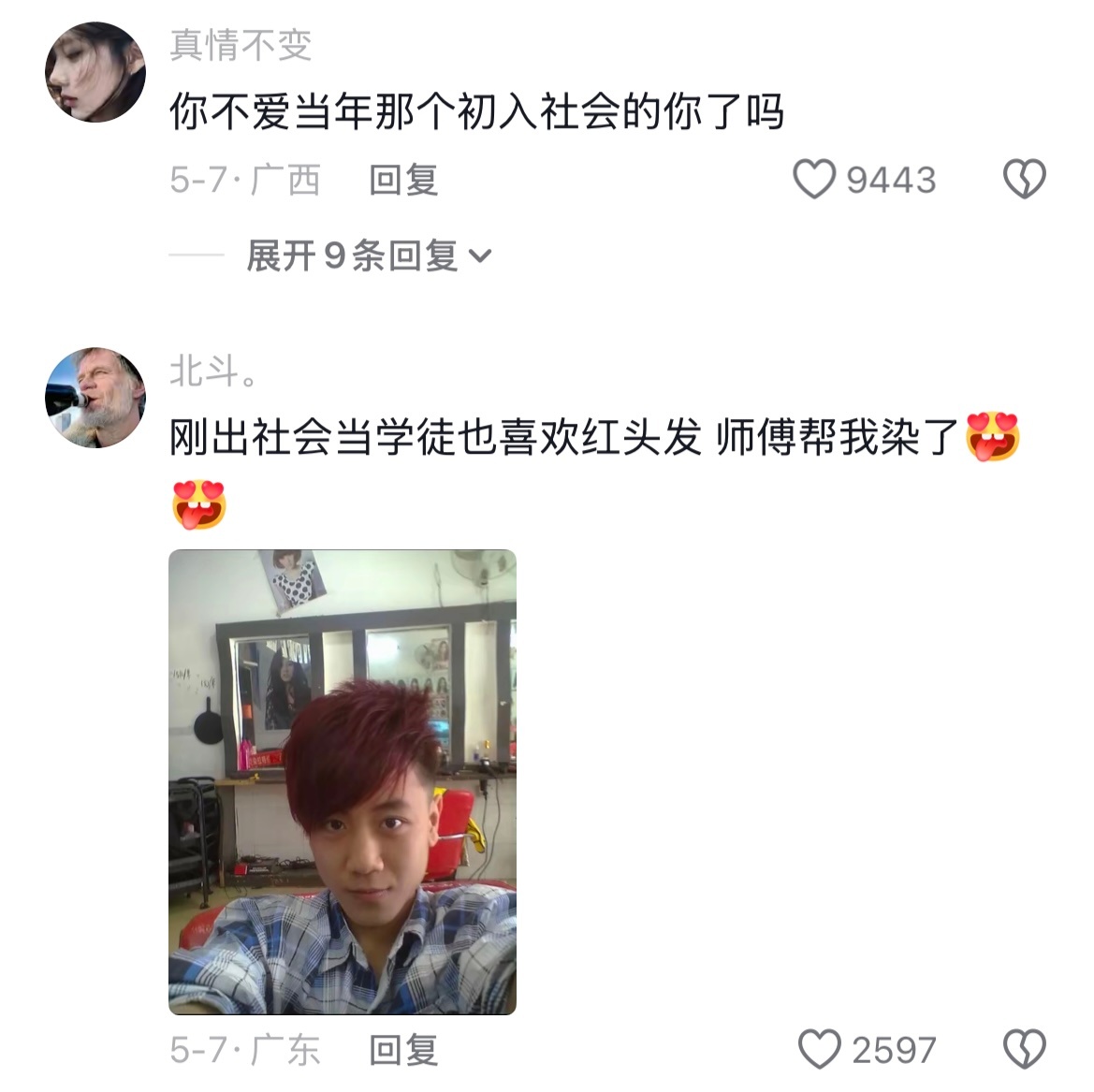The height and width of the screenshot is (1092, 1094).
Task: Open 真情不变's profile avatar
Action: point(95,72)
